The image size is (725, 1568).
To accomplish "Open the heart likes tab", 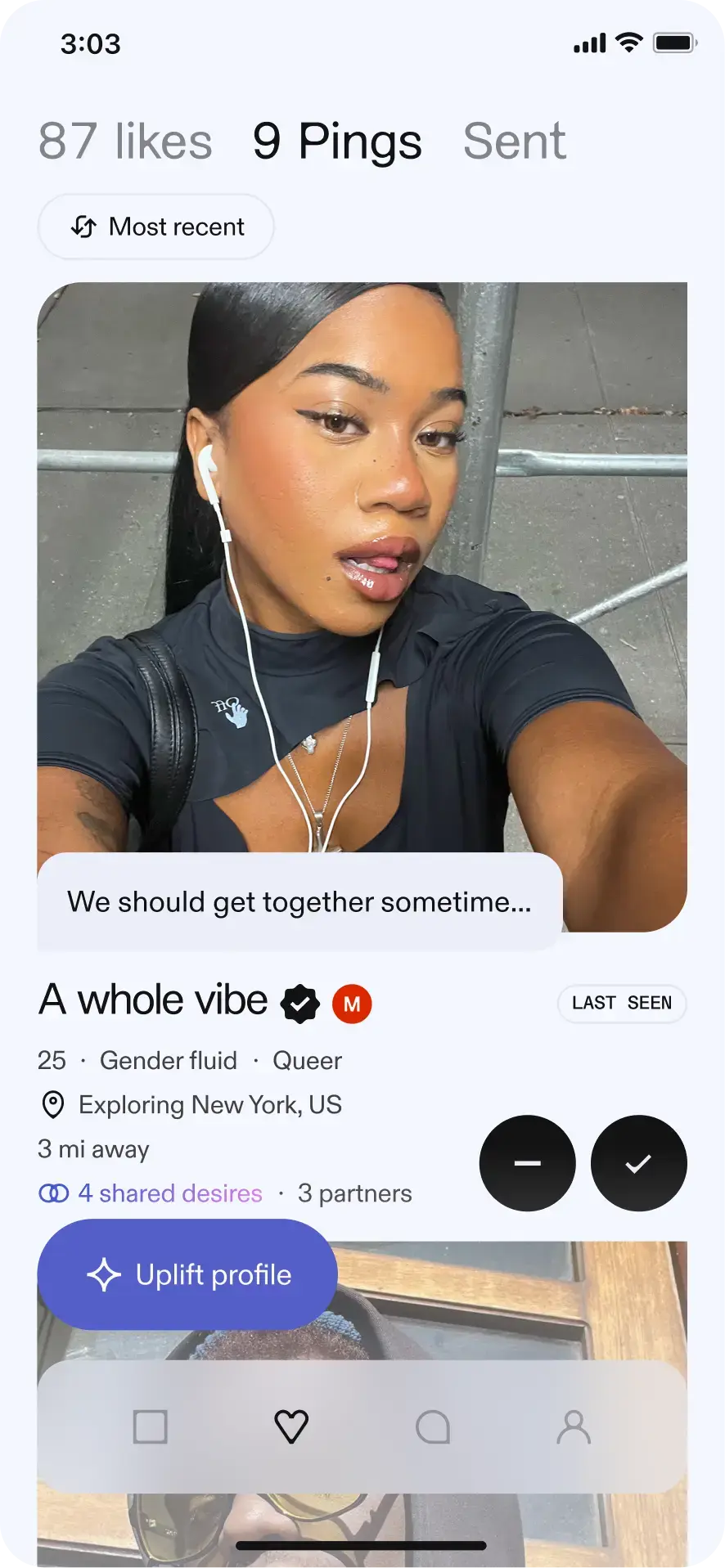I will click(291, 1426).
